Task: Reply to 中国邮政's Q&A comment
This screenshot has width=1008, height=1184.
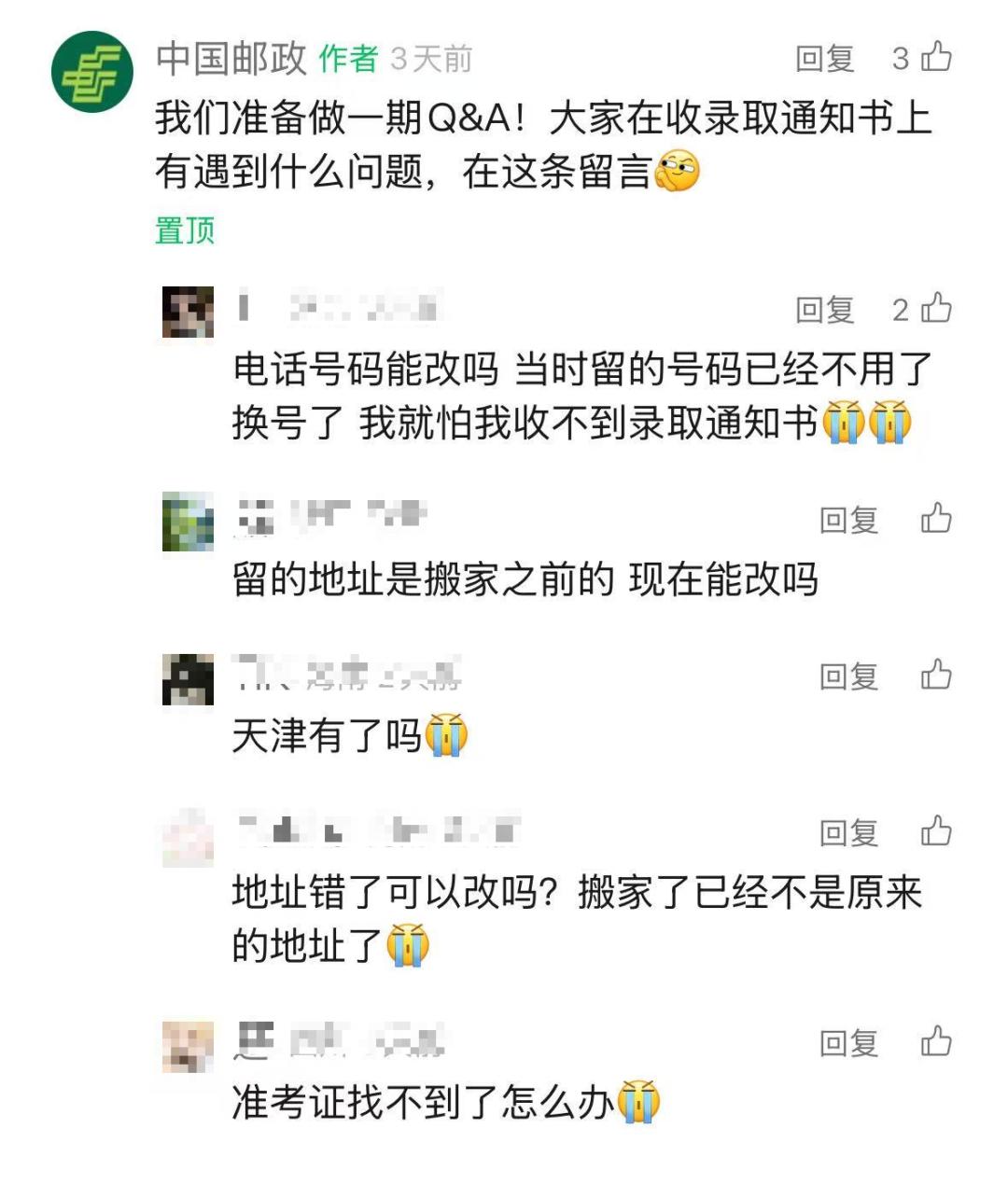Action: (825, 59)
